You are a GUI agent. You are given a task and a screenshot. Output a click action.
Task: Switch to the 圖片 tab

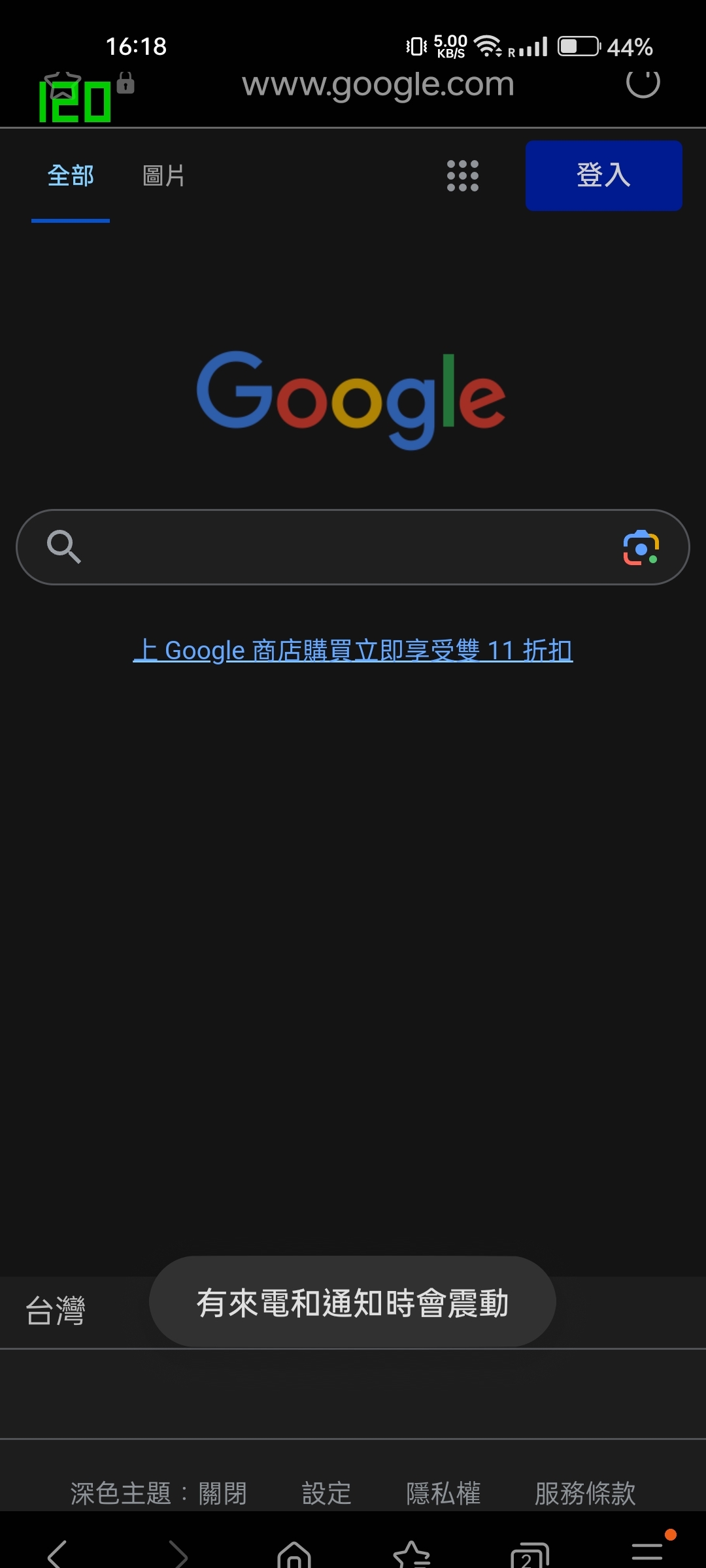pos(163,176)
